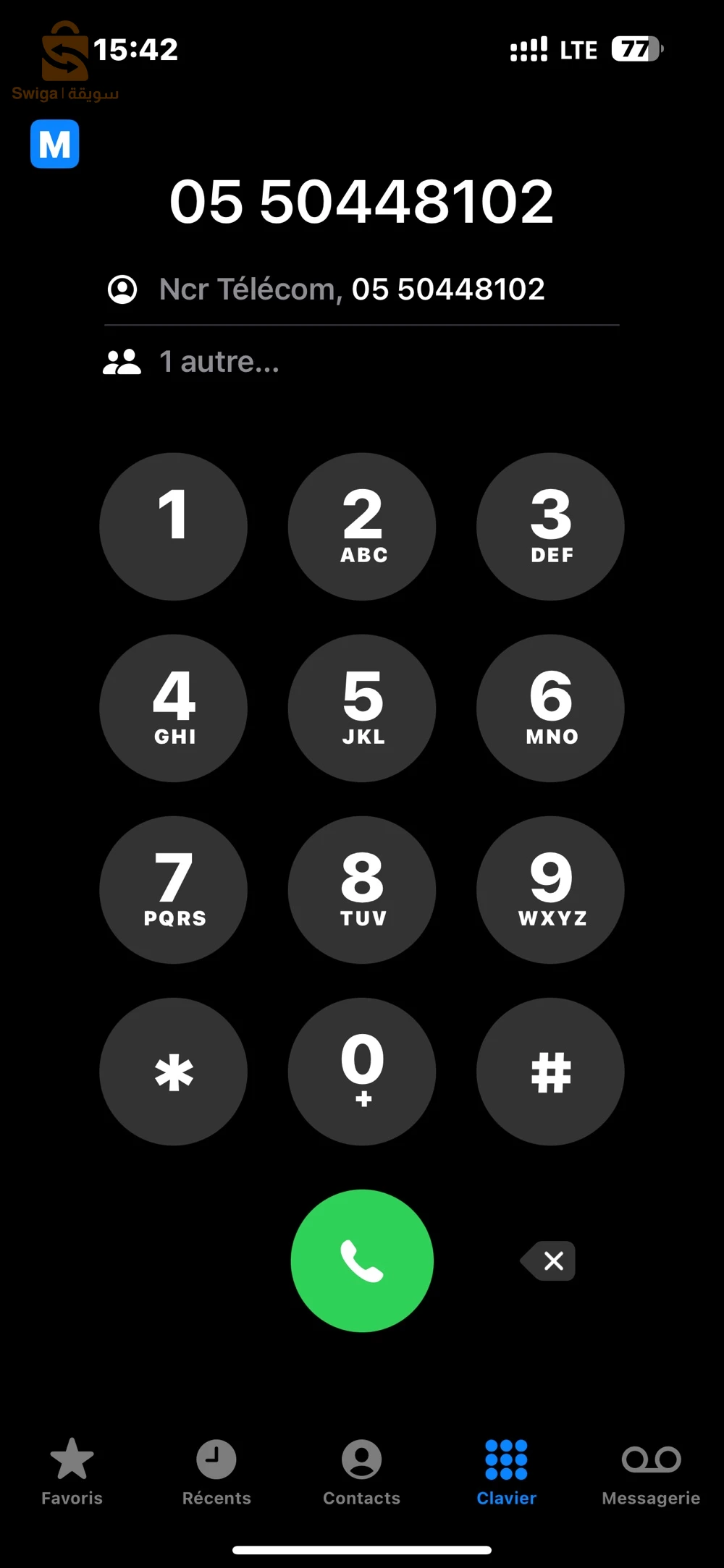Screen dimensions: 724x1568
Task: Dial digit 1 on the keypad
Action: [173, 527]
